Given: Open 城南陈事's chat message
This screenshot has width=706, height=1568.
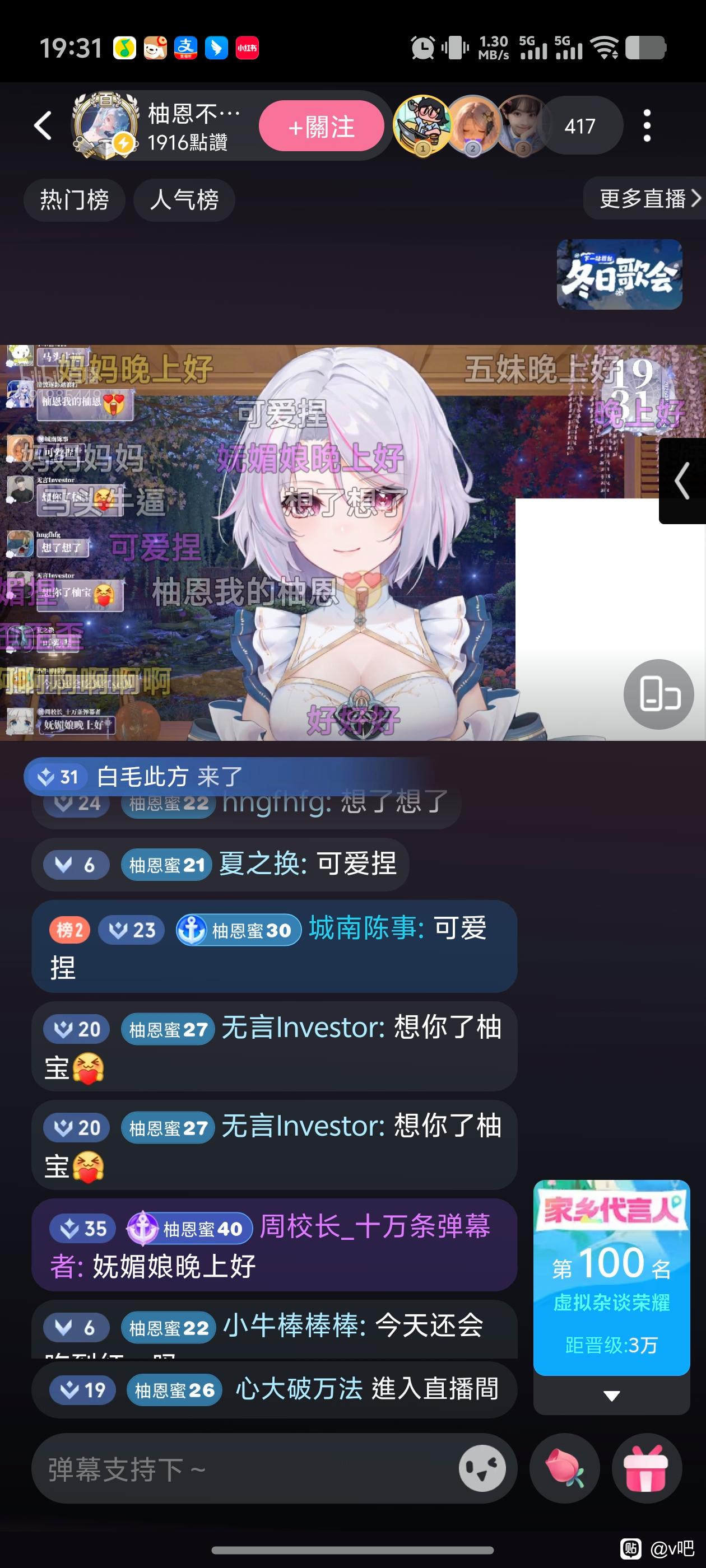Looking at the screenshot, I should (274, 946).
